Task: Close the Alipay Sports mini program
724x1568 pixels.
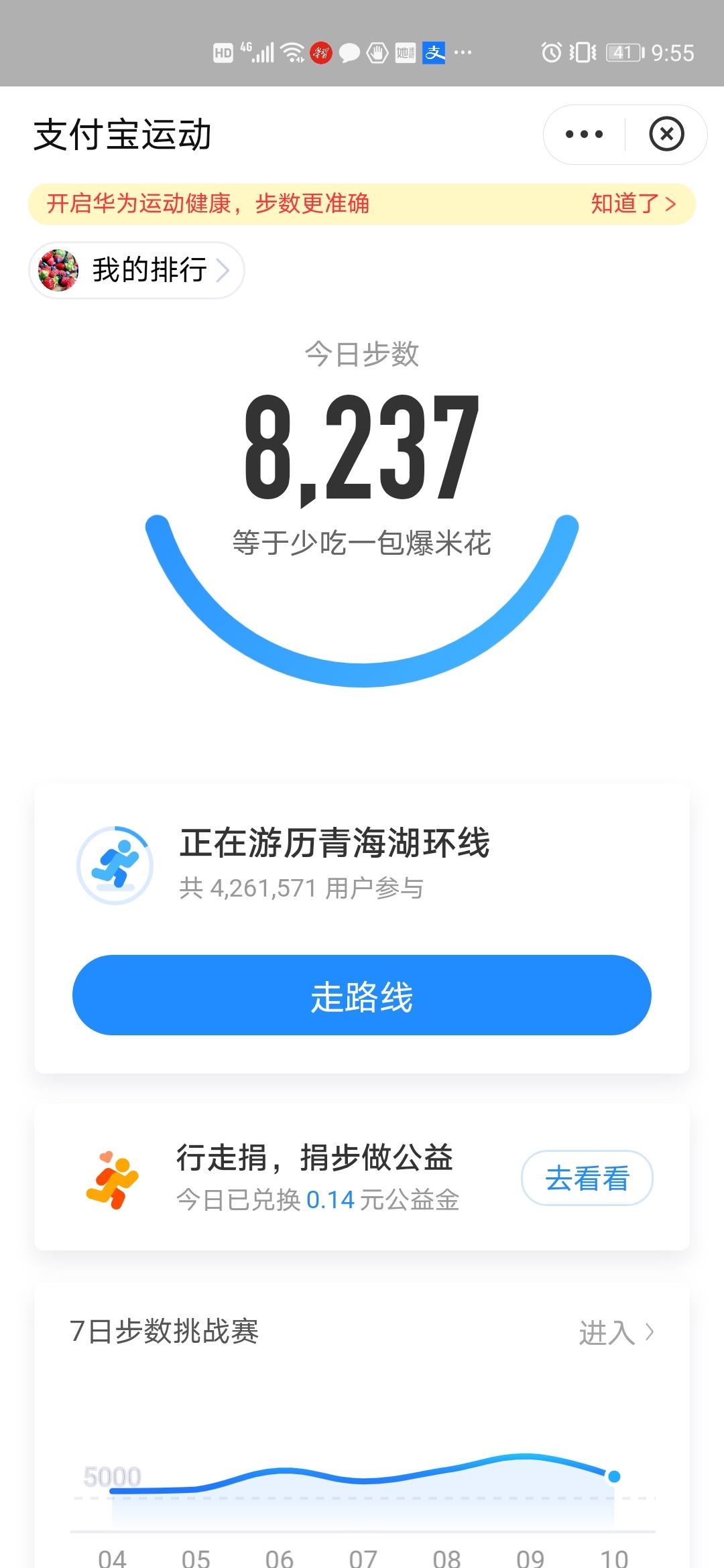Action: click(x=666, y=134)
